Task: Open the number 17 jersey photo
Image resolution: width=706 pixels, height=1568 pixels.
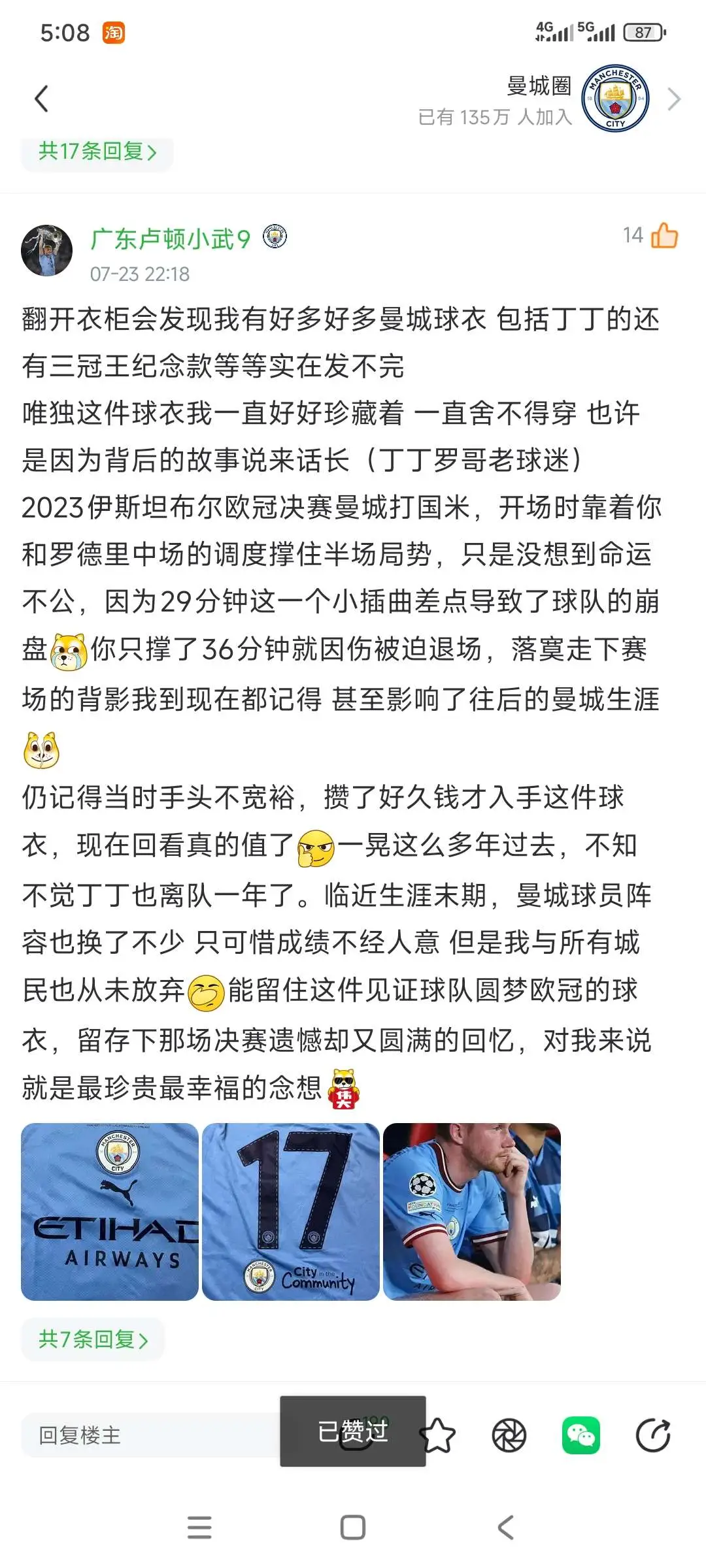Action: tap(291, 1212)
